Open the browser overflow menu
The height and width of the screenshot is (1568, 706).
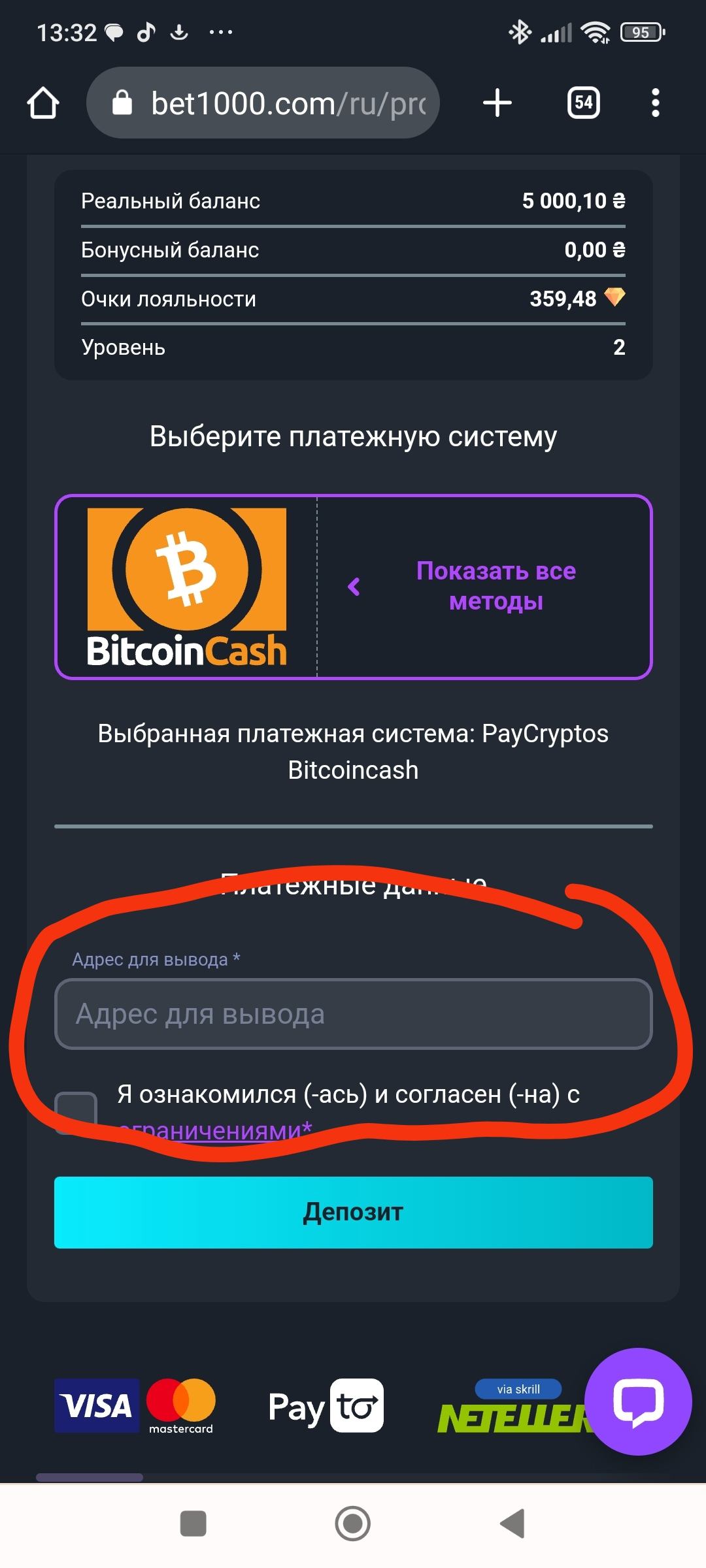(655, 103)
